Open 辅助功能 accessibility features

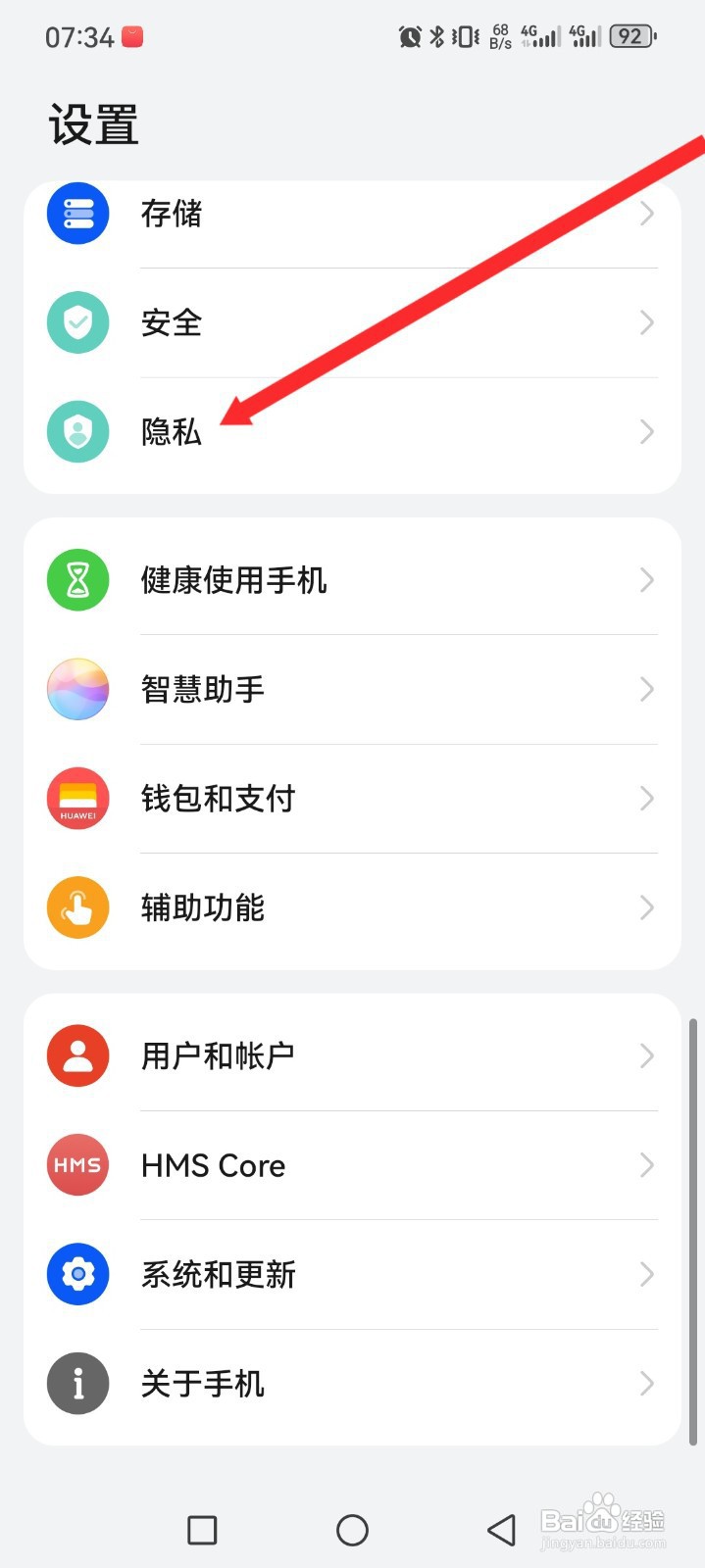coord(352,907)
